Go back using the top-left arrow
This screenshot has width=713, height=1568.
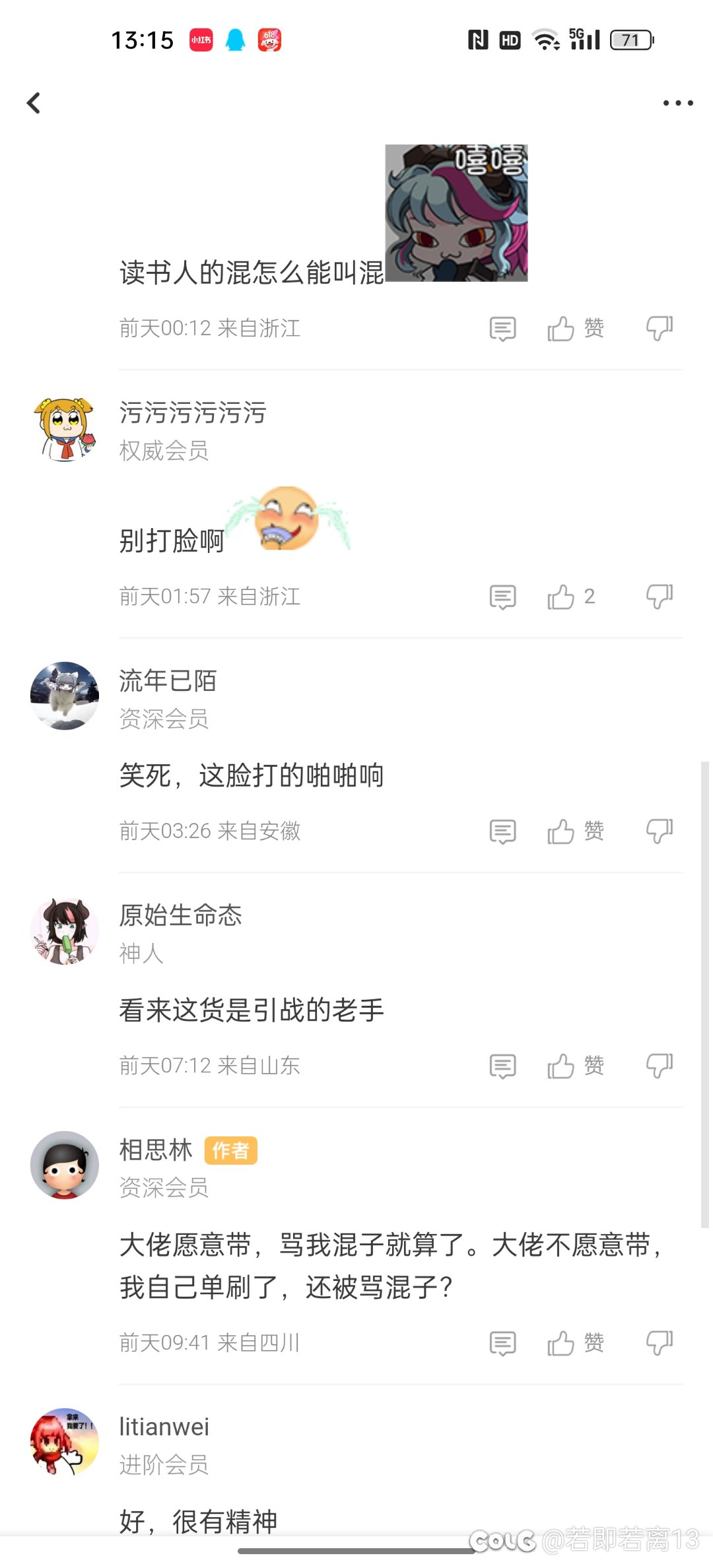point(34,103)
